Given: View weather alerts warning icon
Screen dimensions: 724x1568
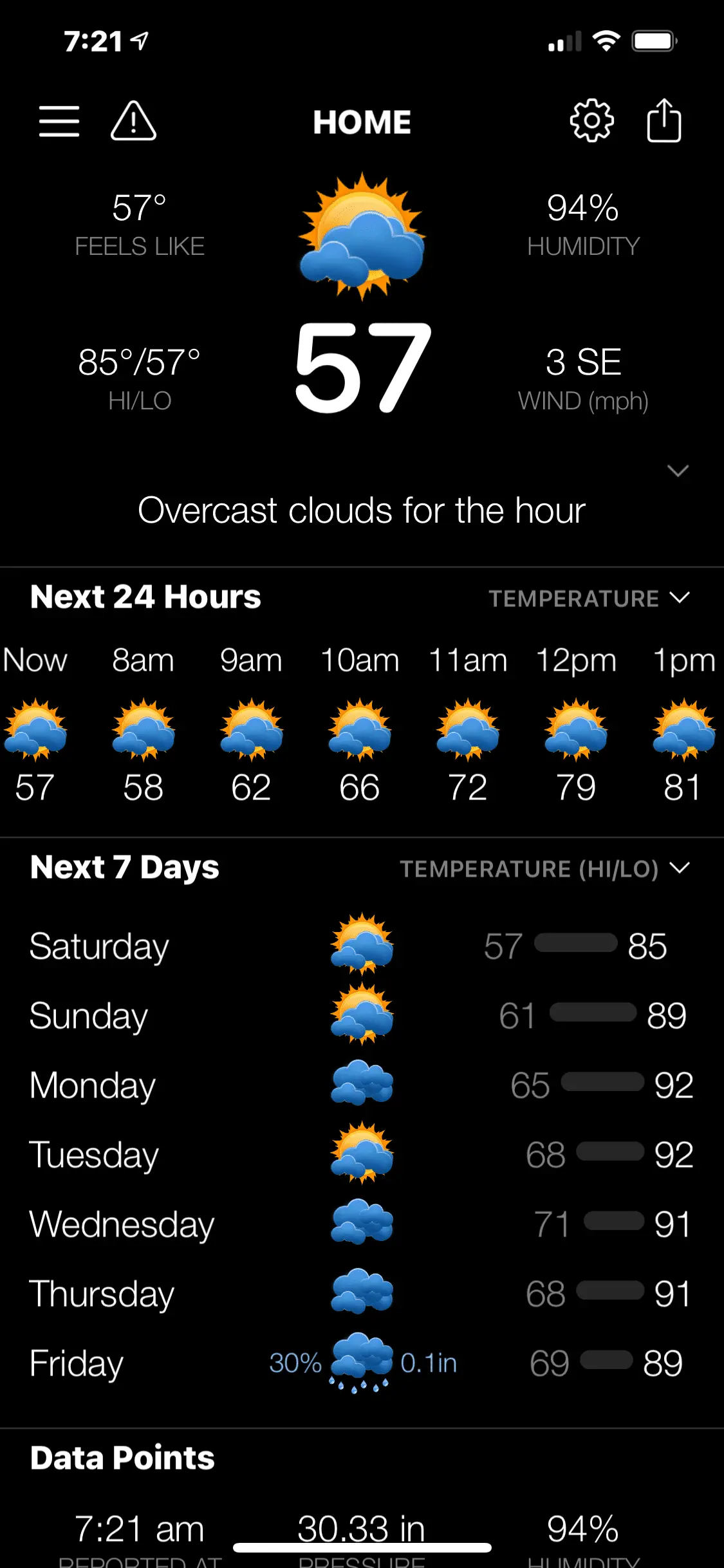Looking at the screenshot, I should point(133,121).
